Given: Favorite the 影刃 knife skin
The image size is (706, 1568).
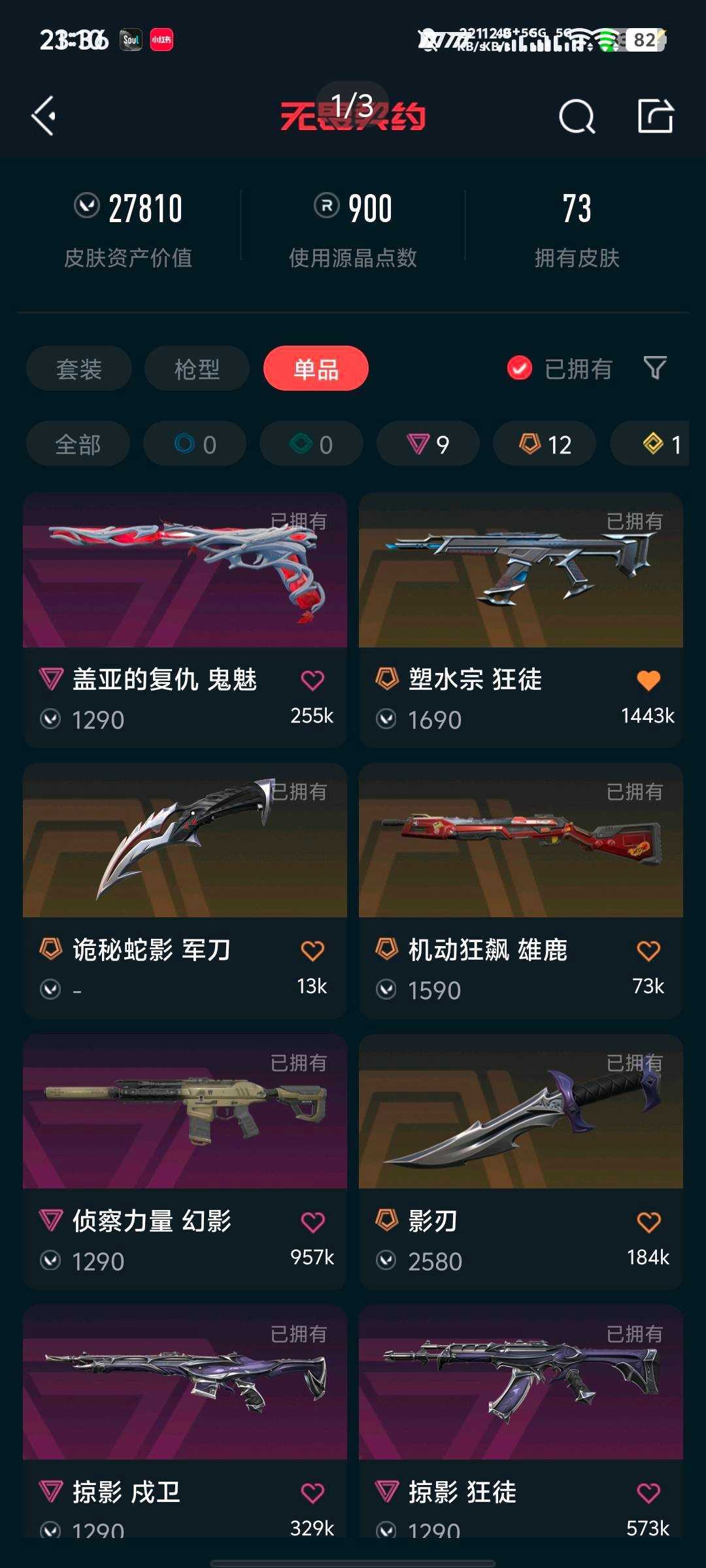Looking at the screenshot, I should tap(648, 1222).
